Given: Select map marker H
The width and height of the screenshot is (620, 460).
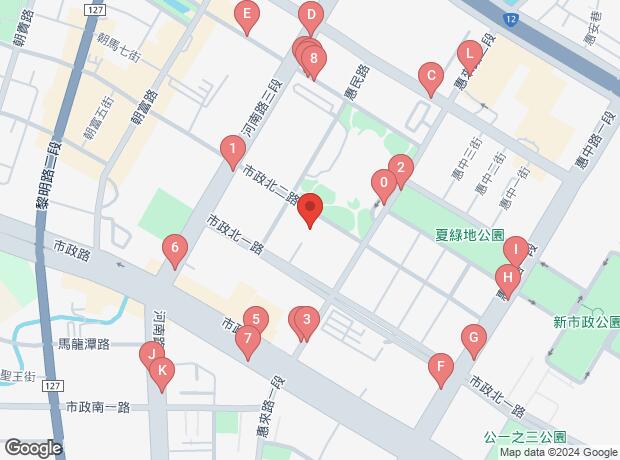Looking at the screenshot, I should (x=508, y=278).
